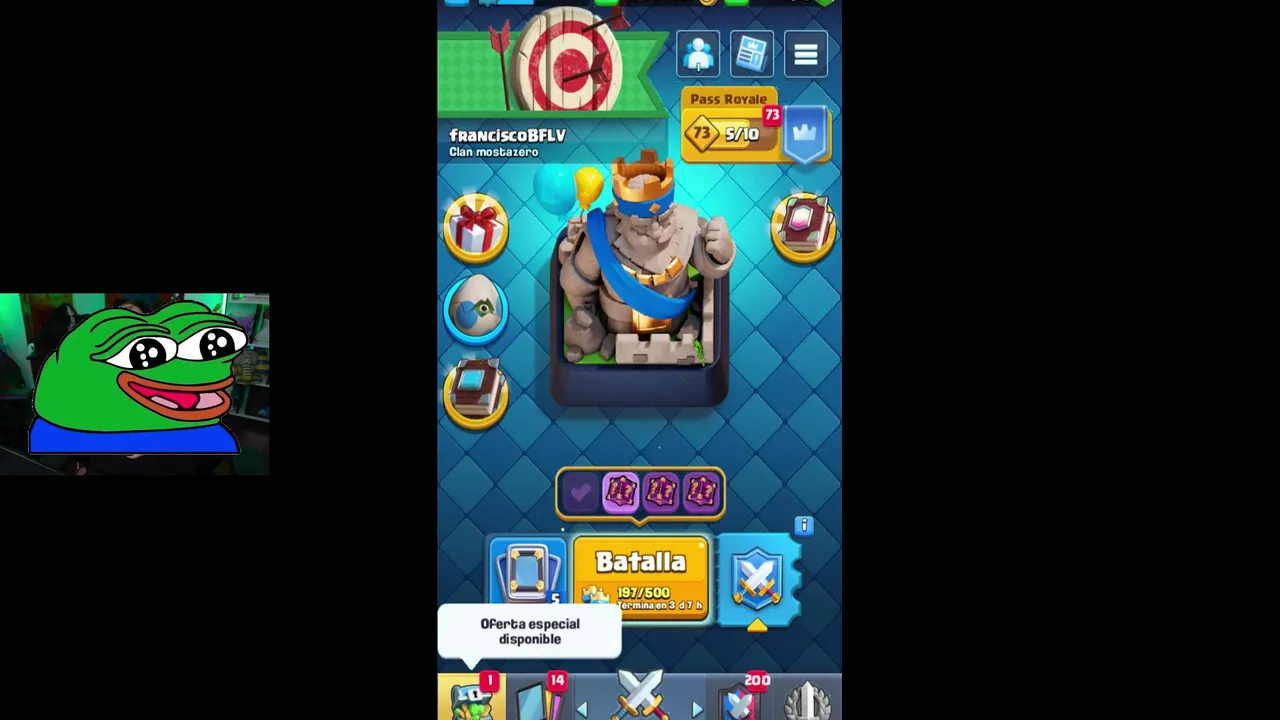
Task: Tap the Oferta especial disponible tooltip
Action: [529, 632]
